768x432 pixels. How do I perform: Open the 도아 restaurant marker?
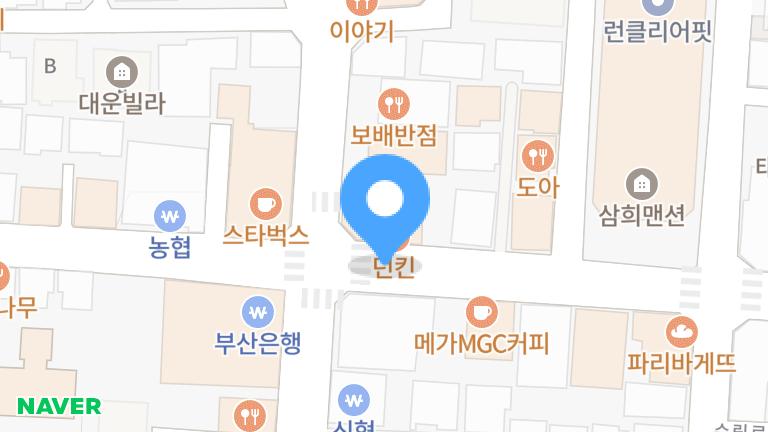[x=538, y=155]
